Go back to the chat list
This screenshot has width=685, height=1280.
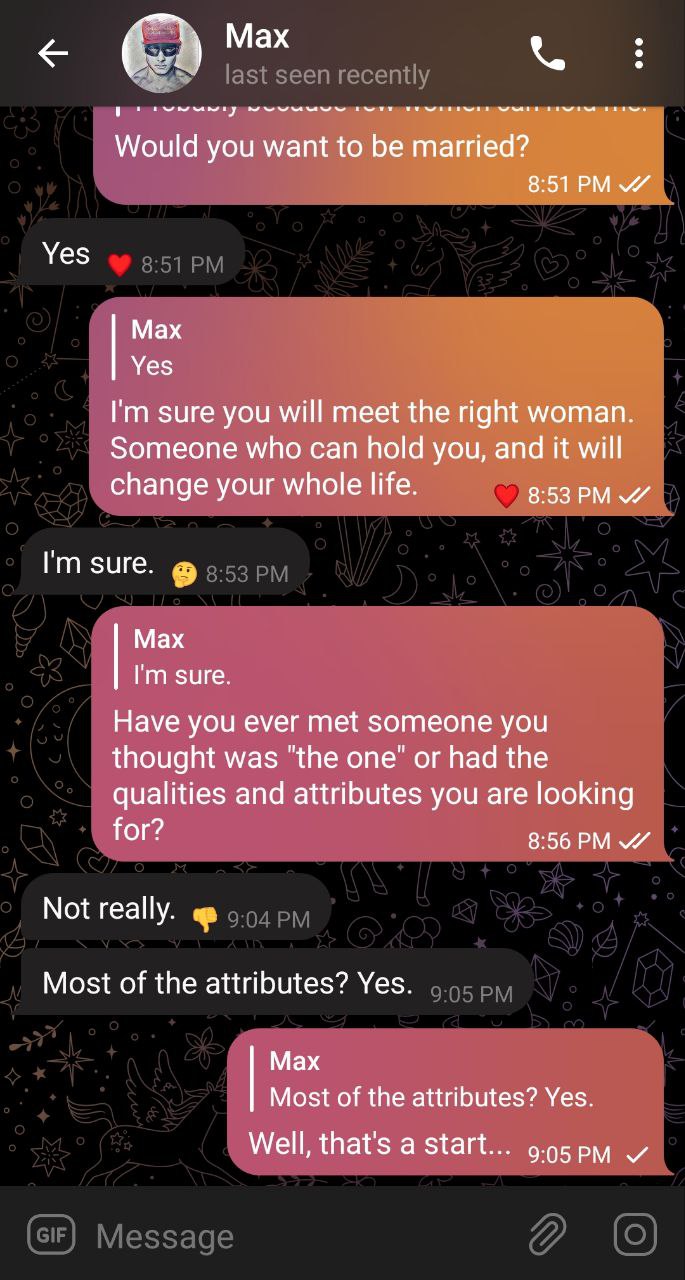(53, 54)
